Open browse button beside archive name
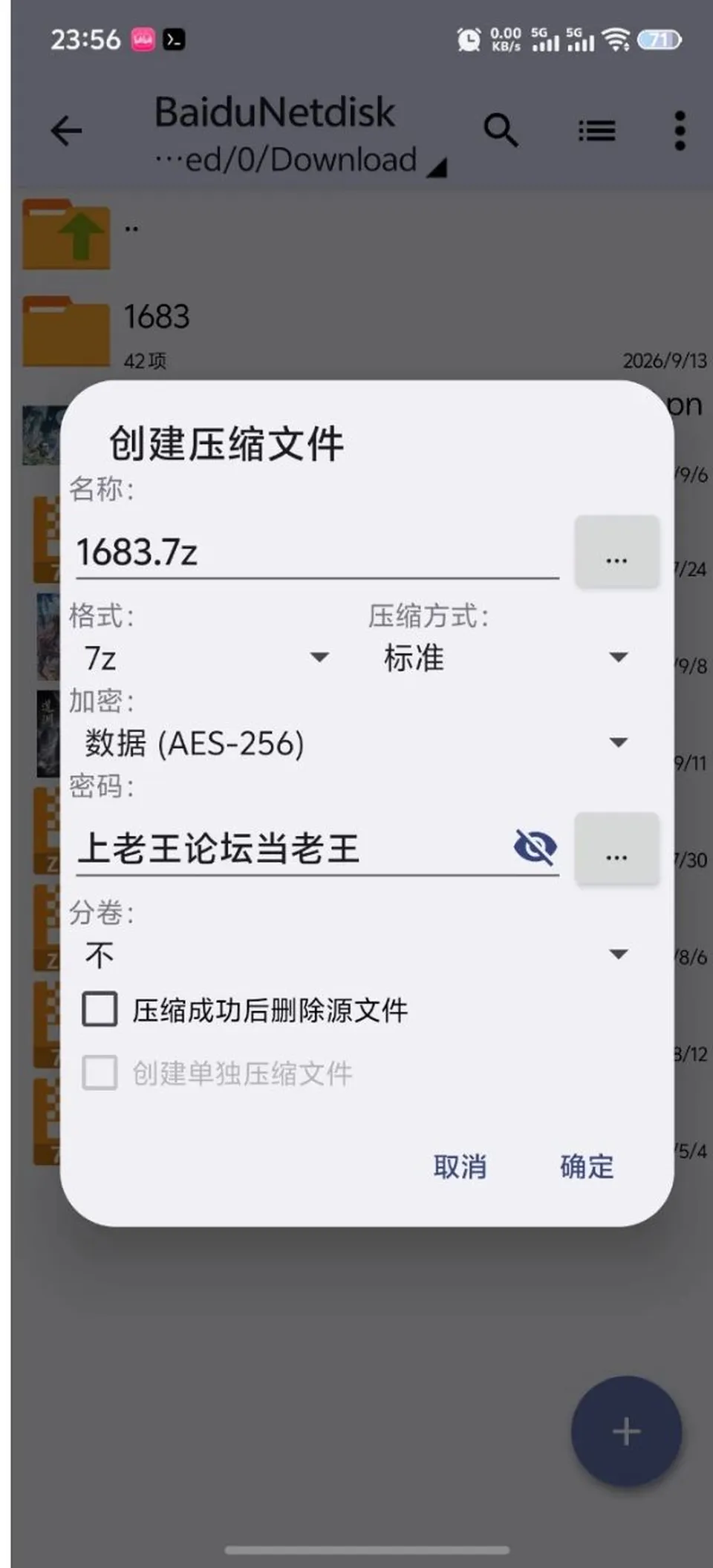The image size is (713, 1568). point(616,552)
